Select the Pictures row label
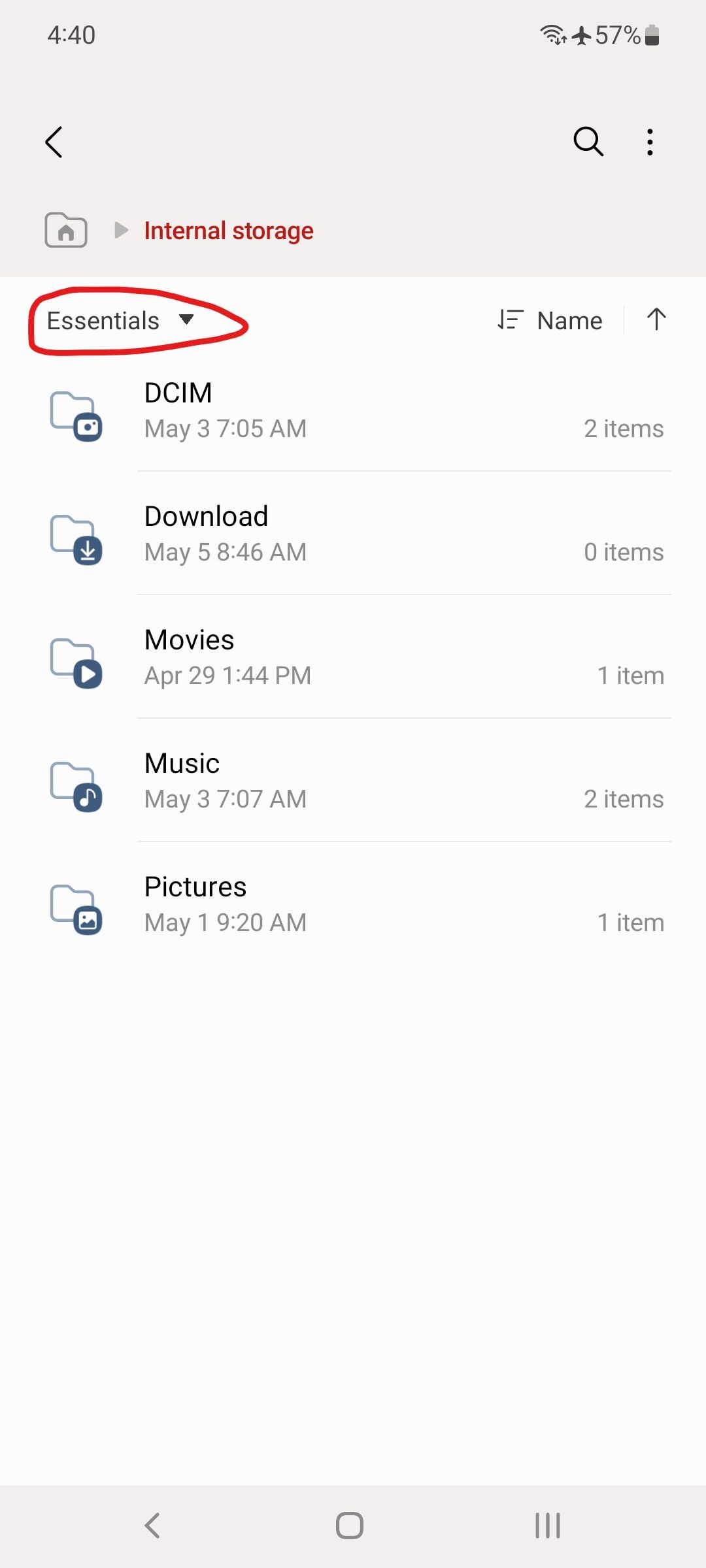Viewport: 706px width, 1568px height. pos(195,886)
